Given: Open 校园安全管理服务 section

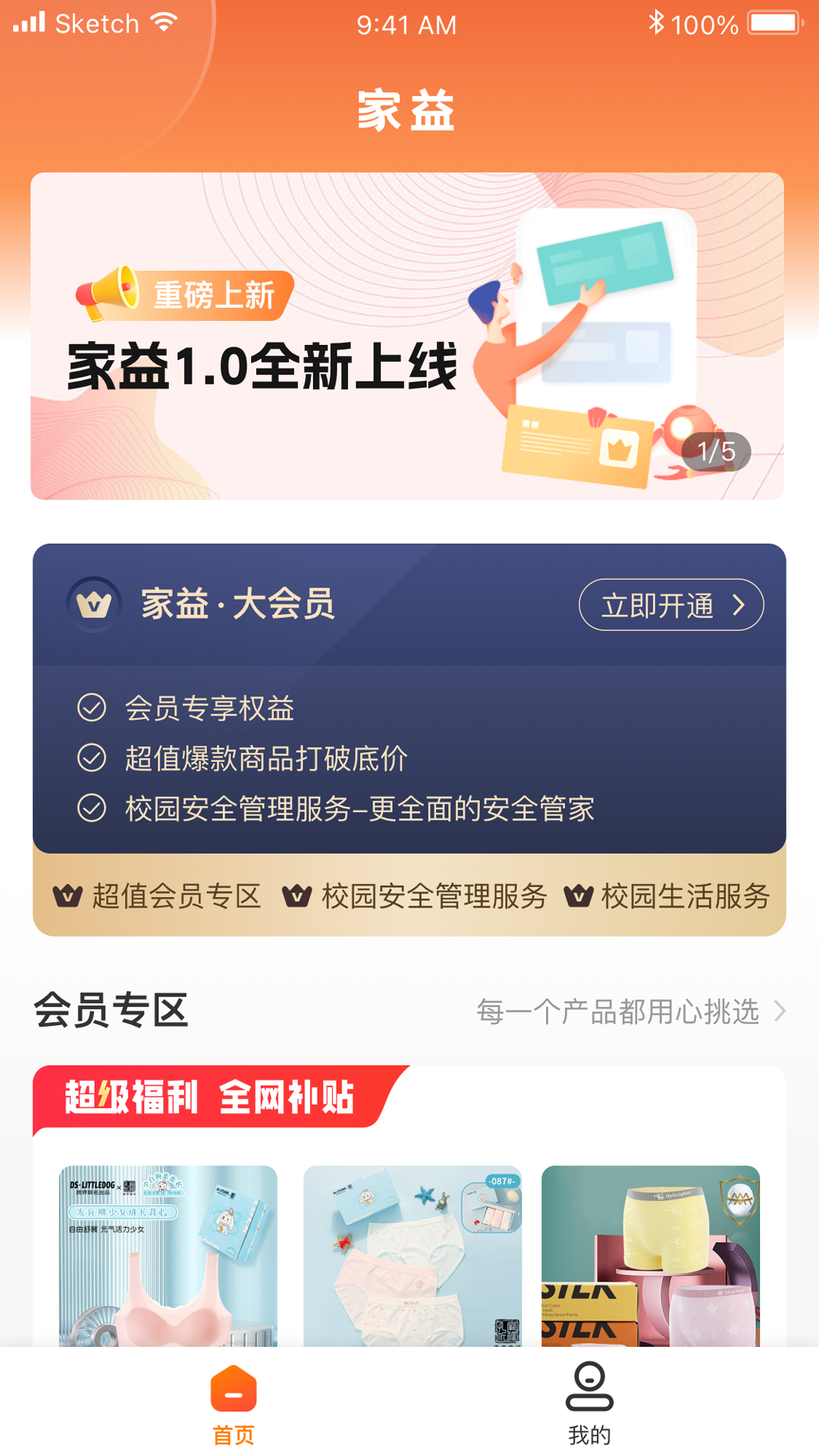Looking at the screenshot, I should (415, 896).
